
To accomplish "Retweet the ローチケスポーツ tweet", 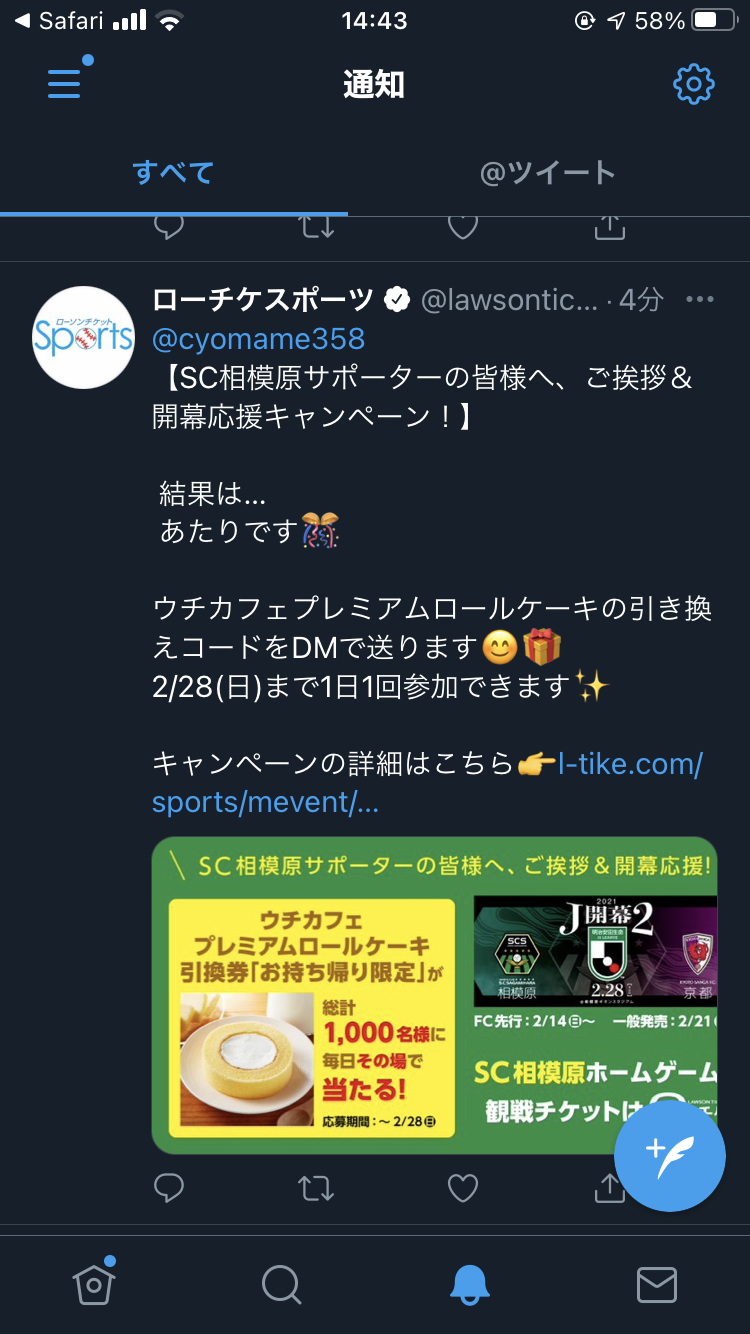I will 316,1187.
